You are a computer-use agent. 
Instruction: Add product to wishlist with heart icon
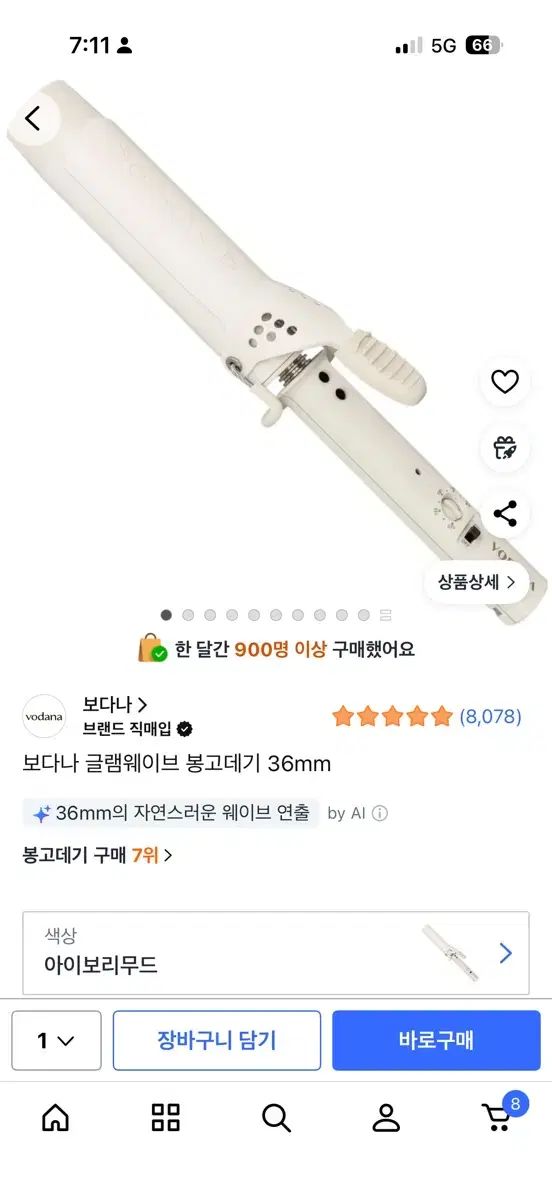[505, 381]
